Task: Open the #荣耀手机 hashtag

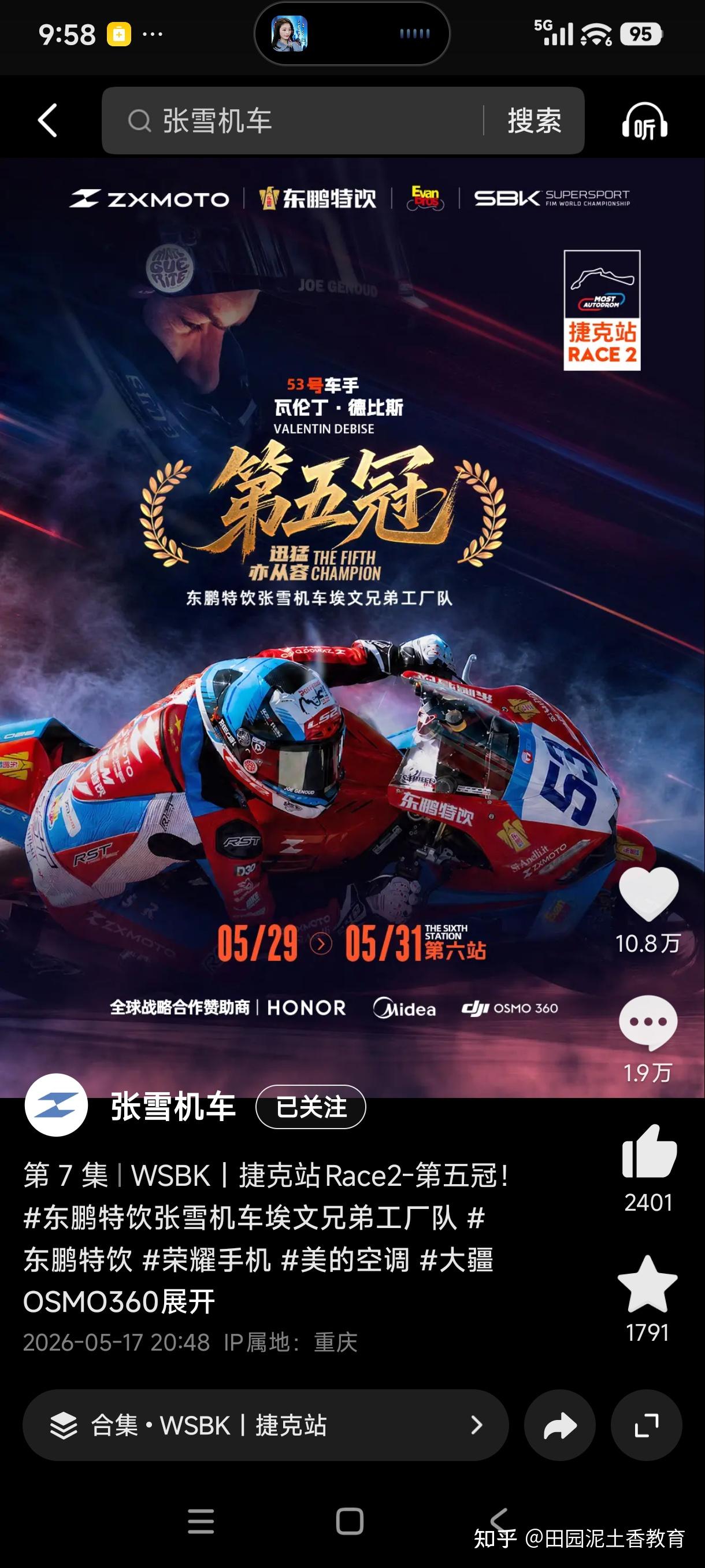Action: 207,1259
